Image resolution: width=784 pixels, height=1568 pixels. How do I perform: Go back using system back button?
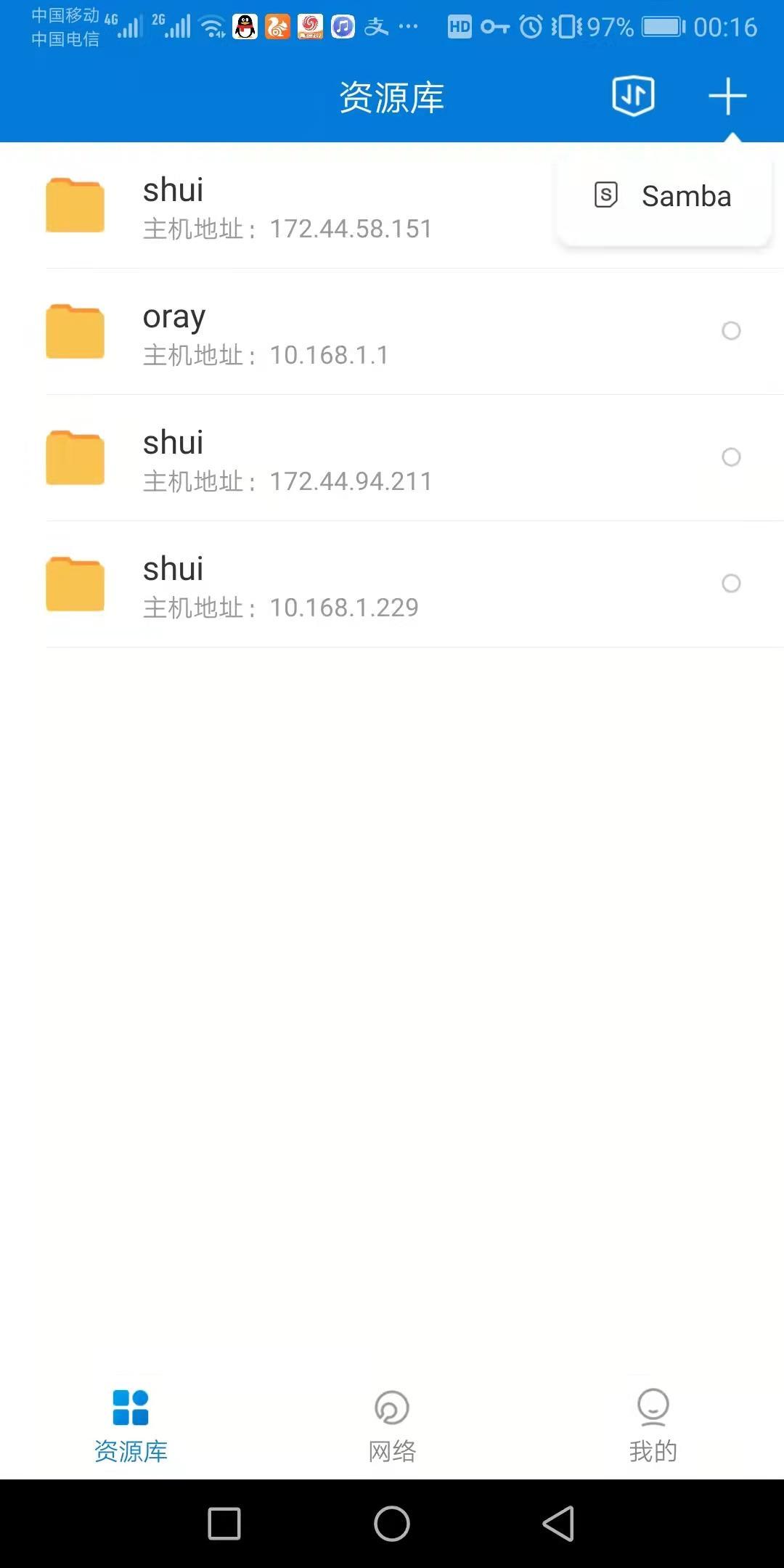pyautogui.click(x=559, y=1523)
